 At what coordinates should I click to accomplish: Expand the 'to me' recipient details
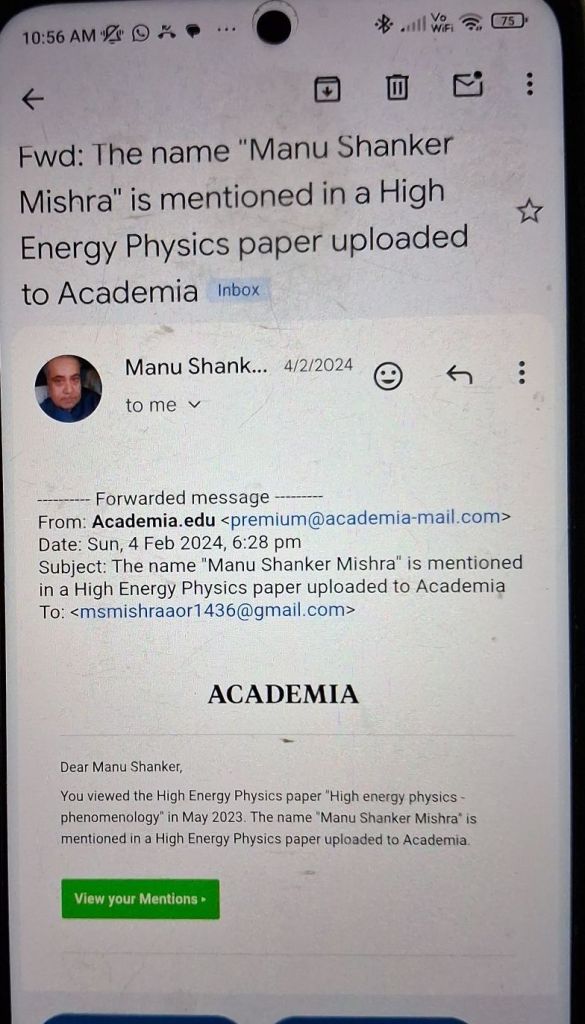click(x=161, y=405)
